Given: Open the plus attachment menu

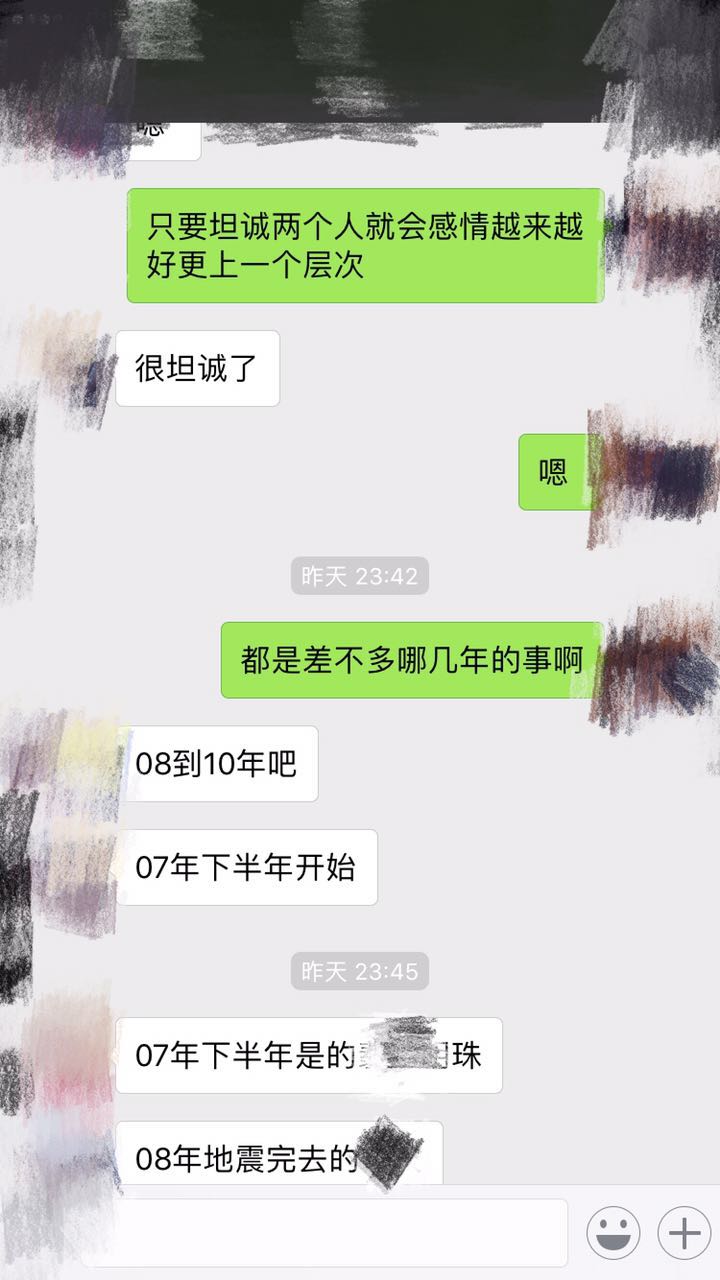Looking at the screenshot, I should click(684, 1233).
